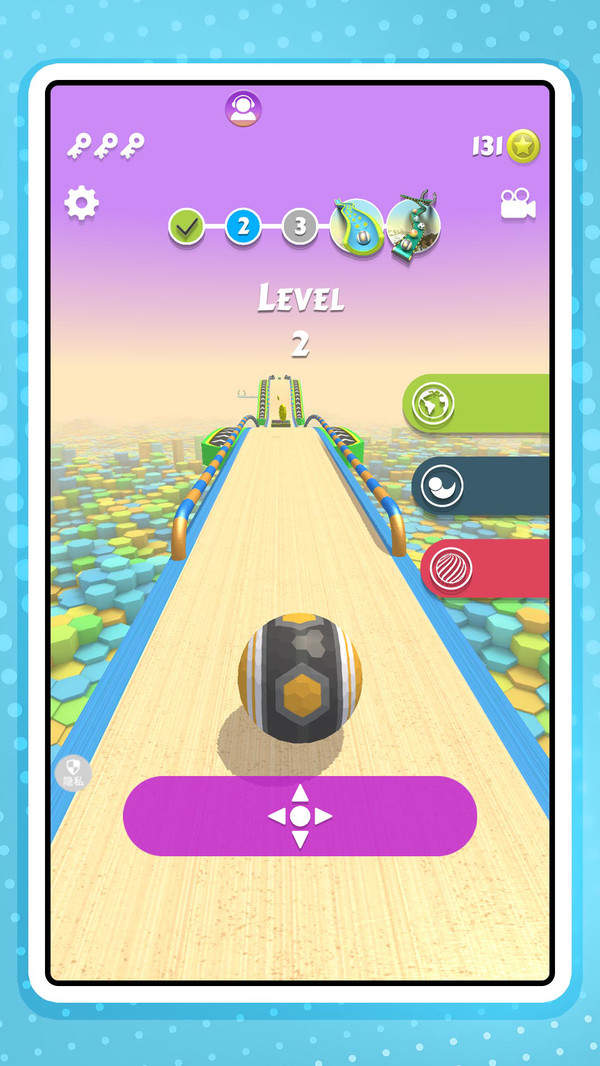Screen dimensions: 600x1066
Task: Open the dark blue swirl button
Action: 480,486
